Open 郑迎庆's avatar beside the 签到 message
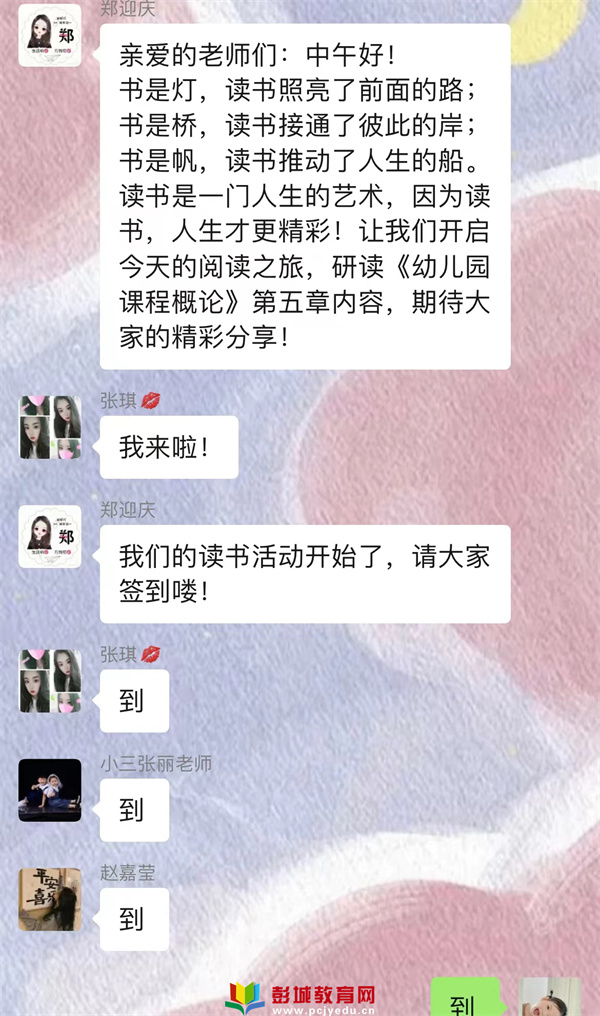The height and width of the screenshot is (1016, 600). click(x=49, y=537)
